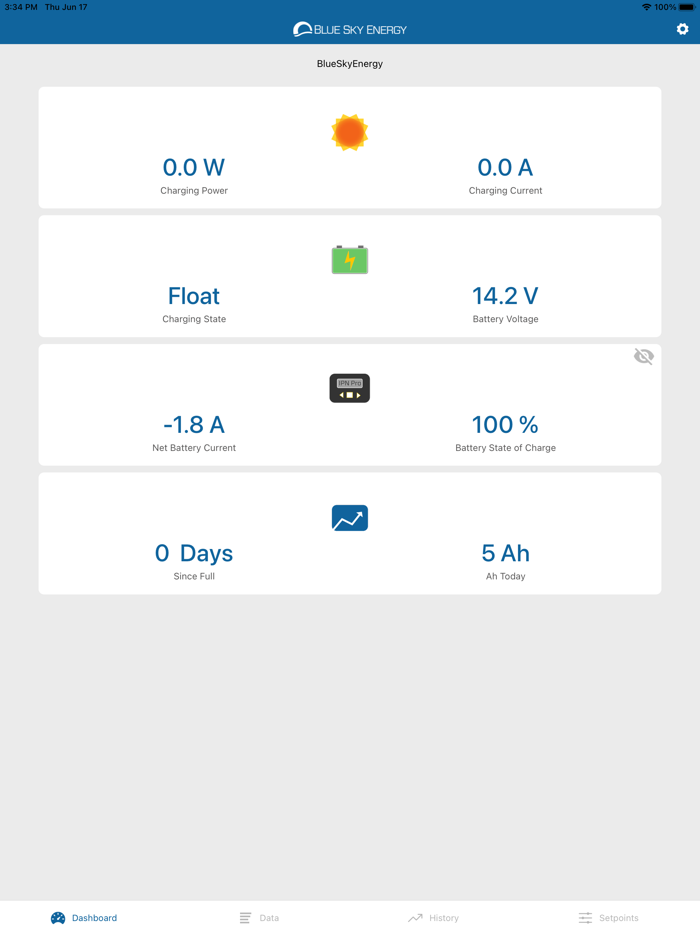Go to the Setpoints tab
The image size is (700, 934).
pyautogui.click(x=608, y=917)
